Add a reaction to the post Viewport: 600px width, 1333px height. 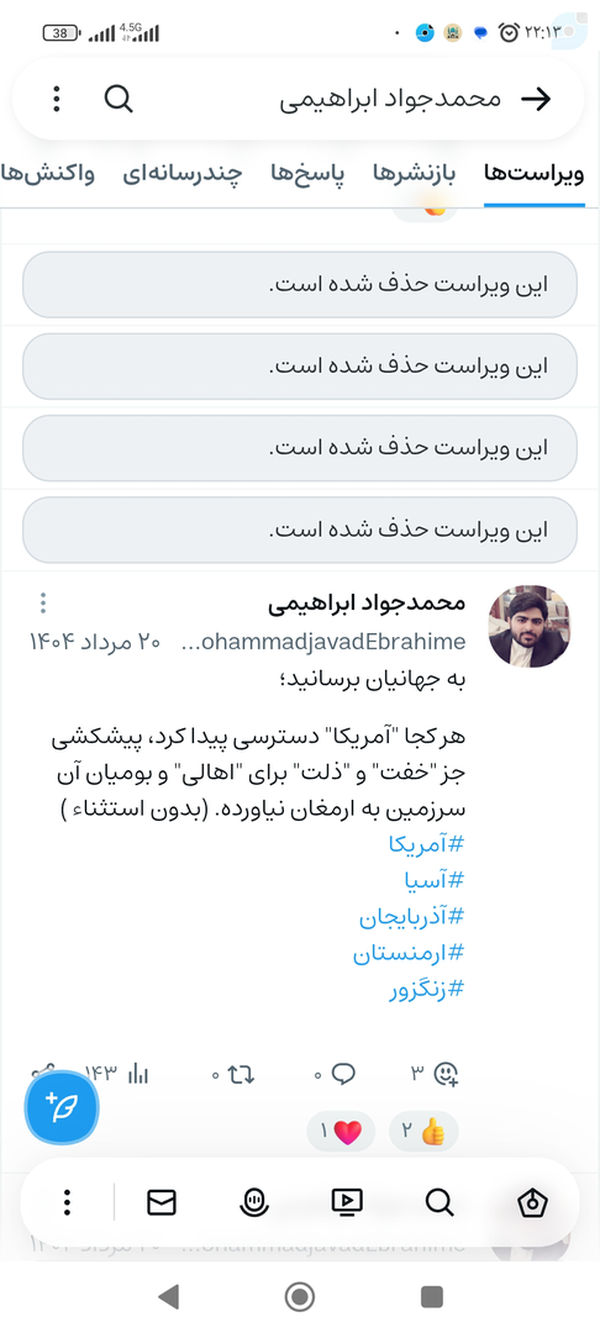[446, 1074]
